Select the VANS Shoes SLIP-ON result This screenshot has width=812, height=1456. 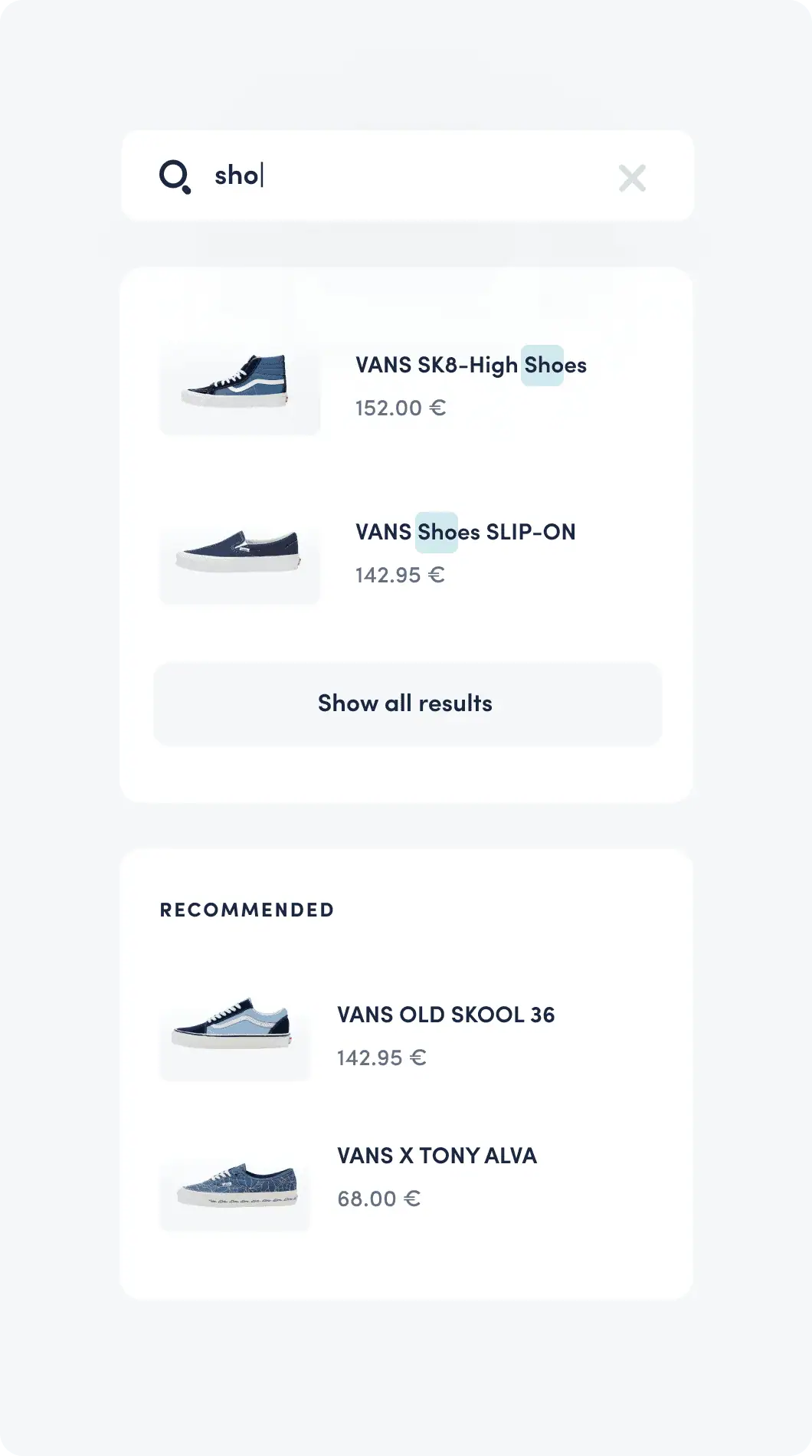[x=466, y=532]
